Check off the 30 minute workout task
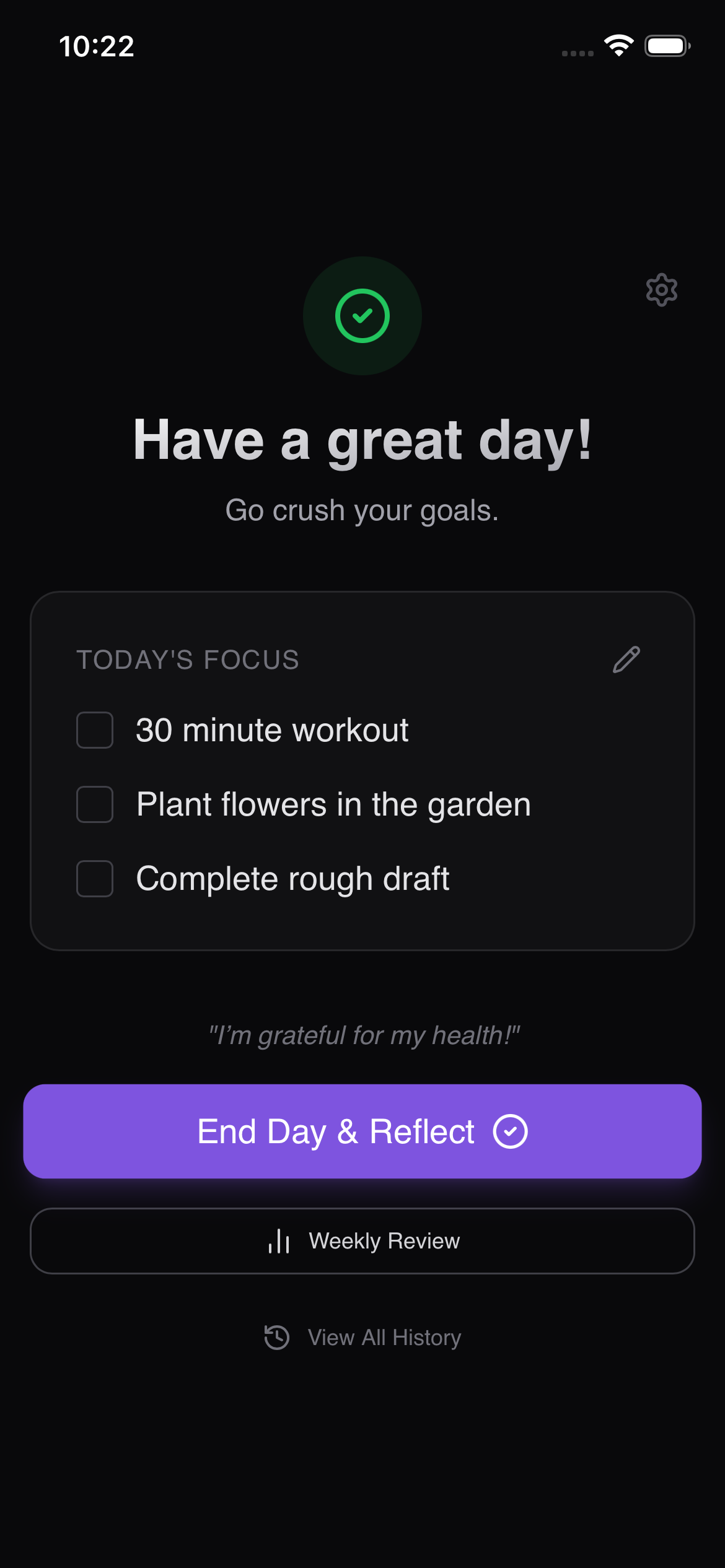Image resolution: width=725 pixels, height=1568 pixels. [x=94, y=731]
